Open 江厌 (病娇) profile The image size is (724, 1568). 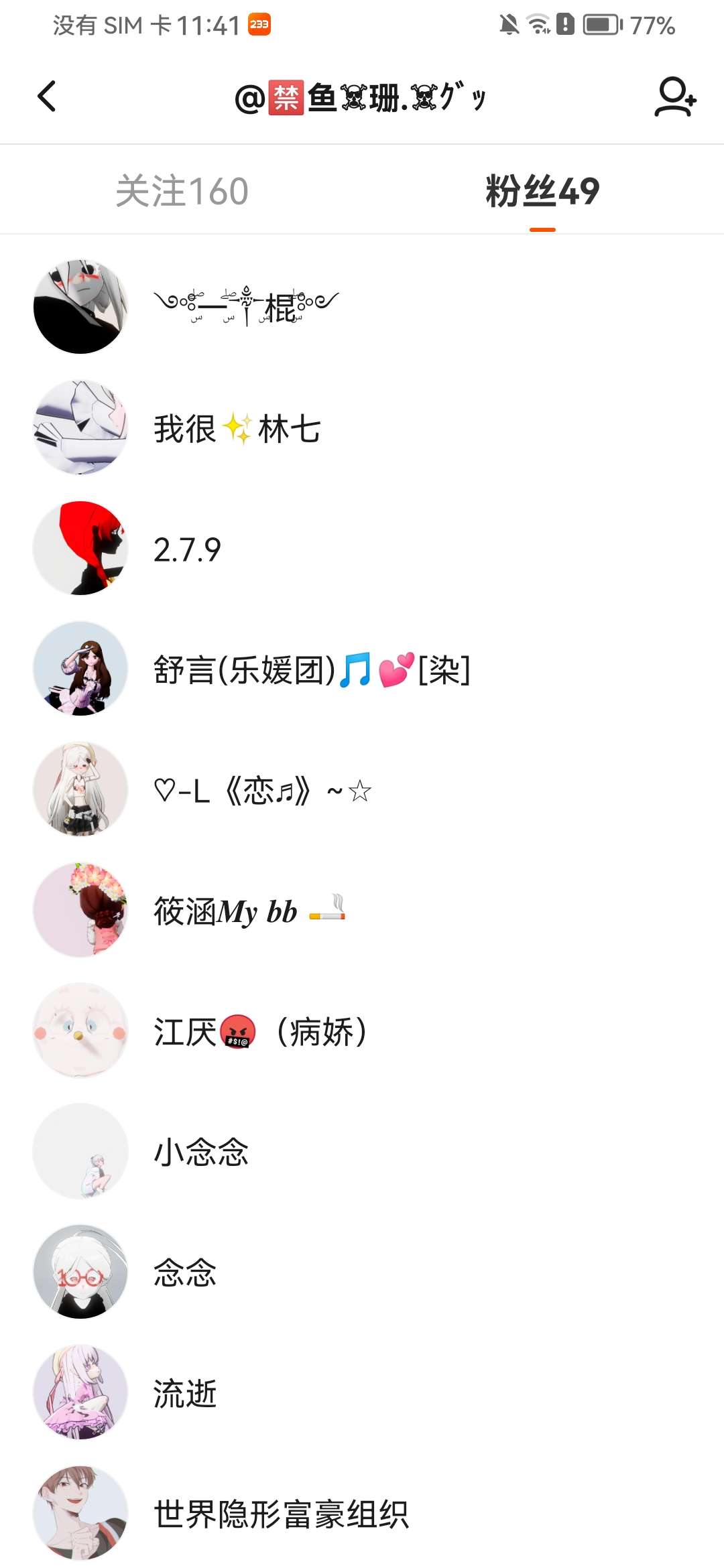(x=260, y=1032)
